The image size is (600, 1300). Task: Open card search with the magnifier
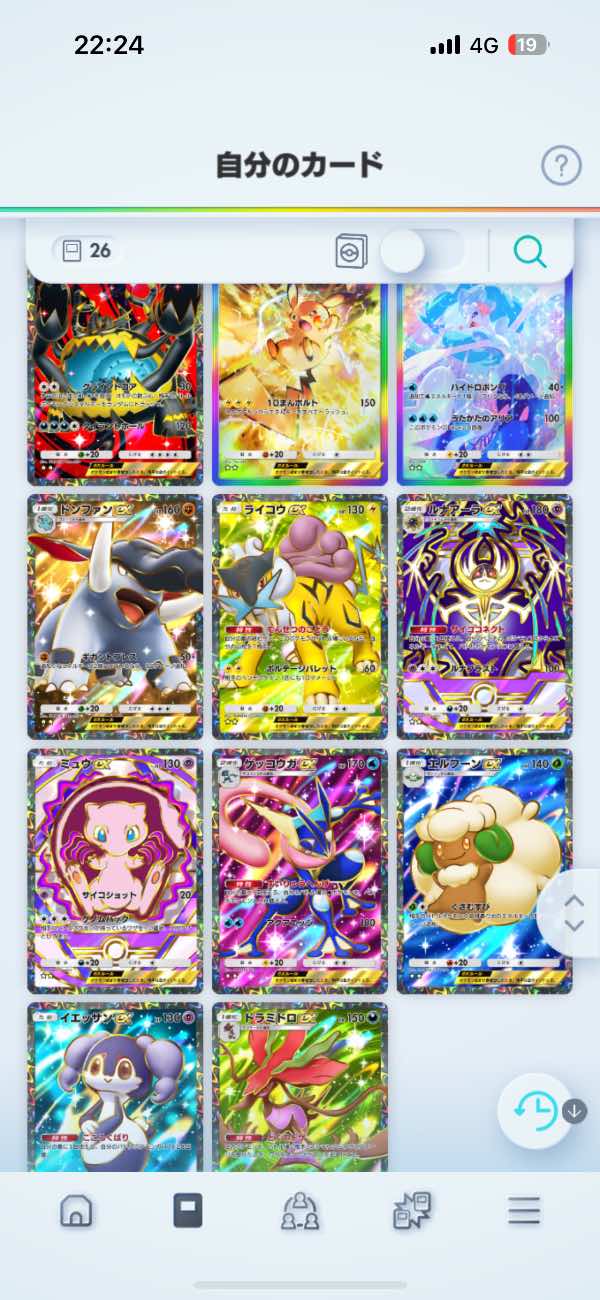click(530, 252)
